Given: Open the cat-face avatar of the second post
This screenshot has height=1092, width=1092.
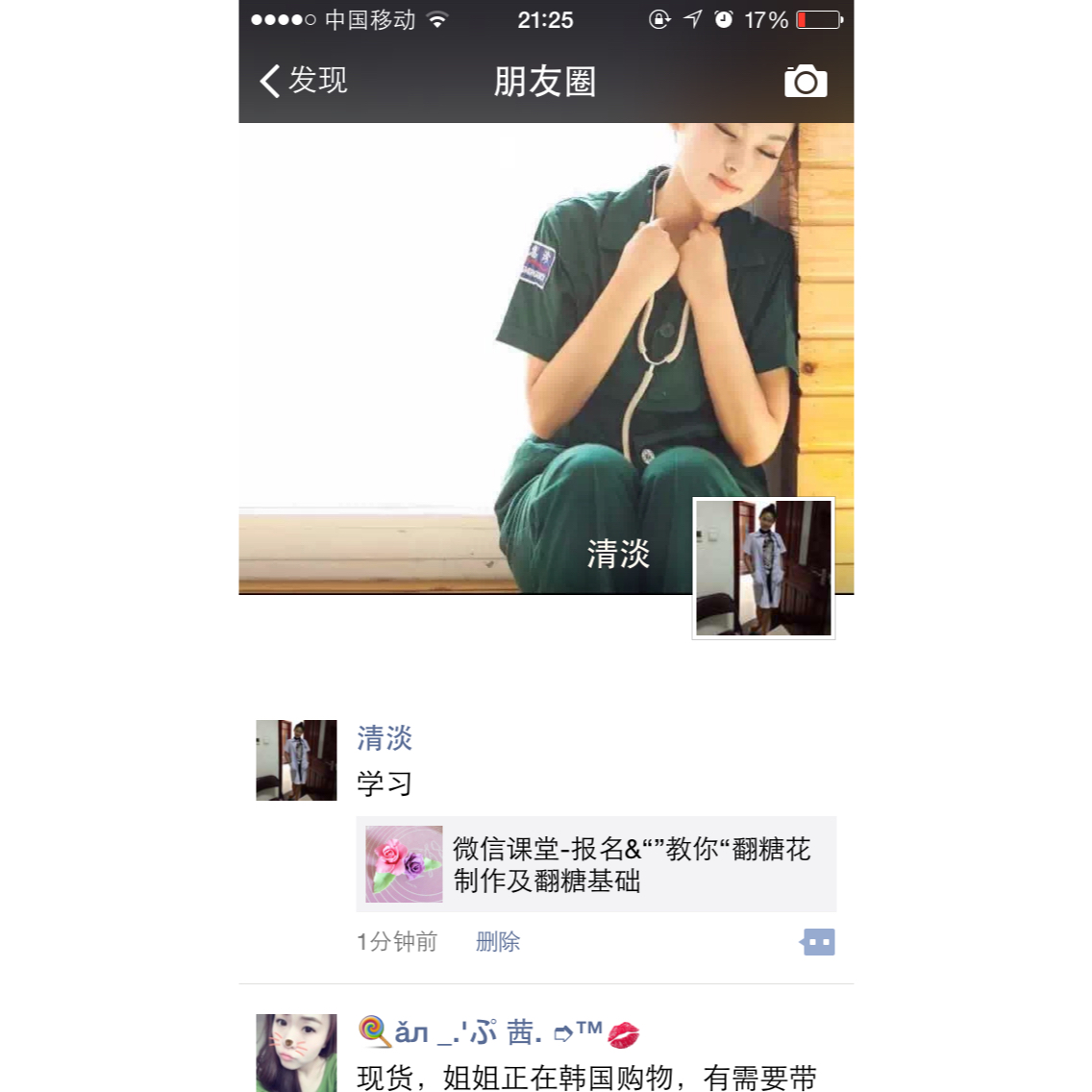Looking at the screenshot, I should [296, 1053].
